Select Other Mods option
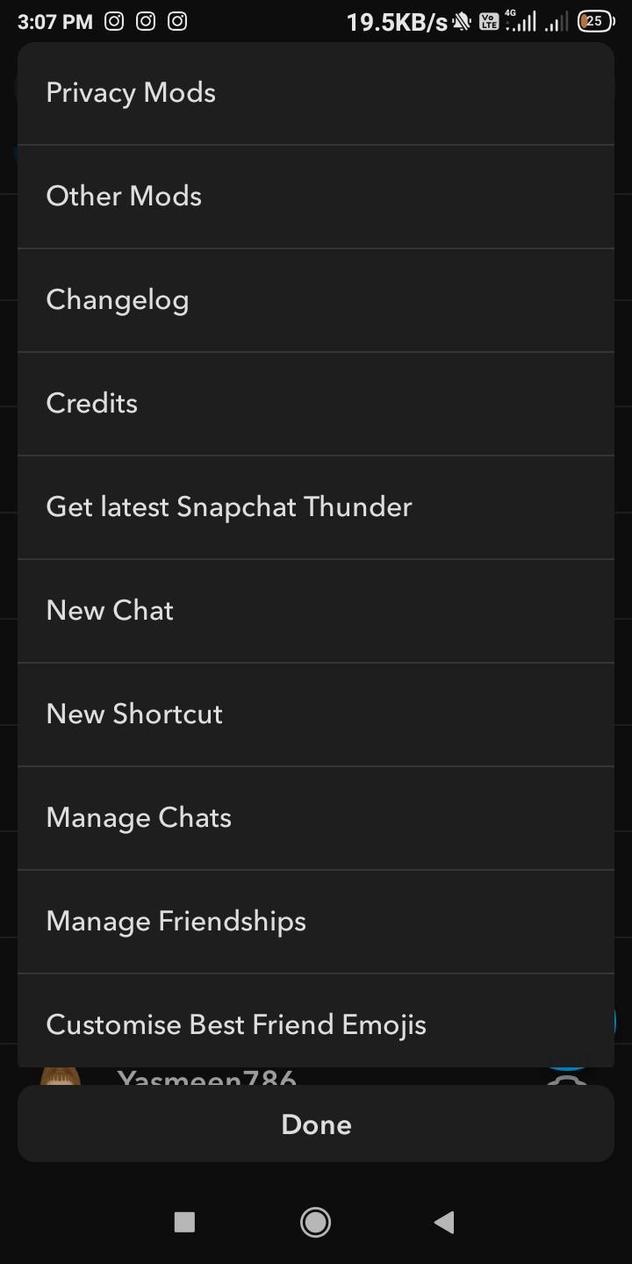This screenshot has width=632, height=1264. (x=124, y=196)
